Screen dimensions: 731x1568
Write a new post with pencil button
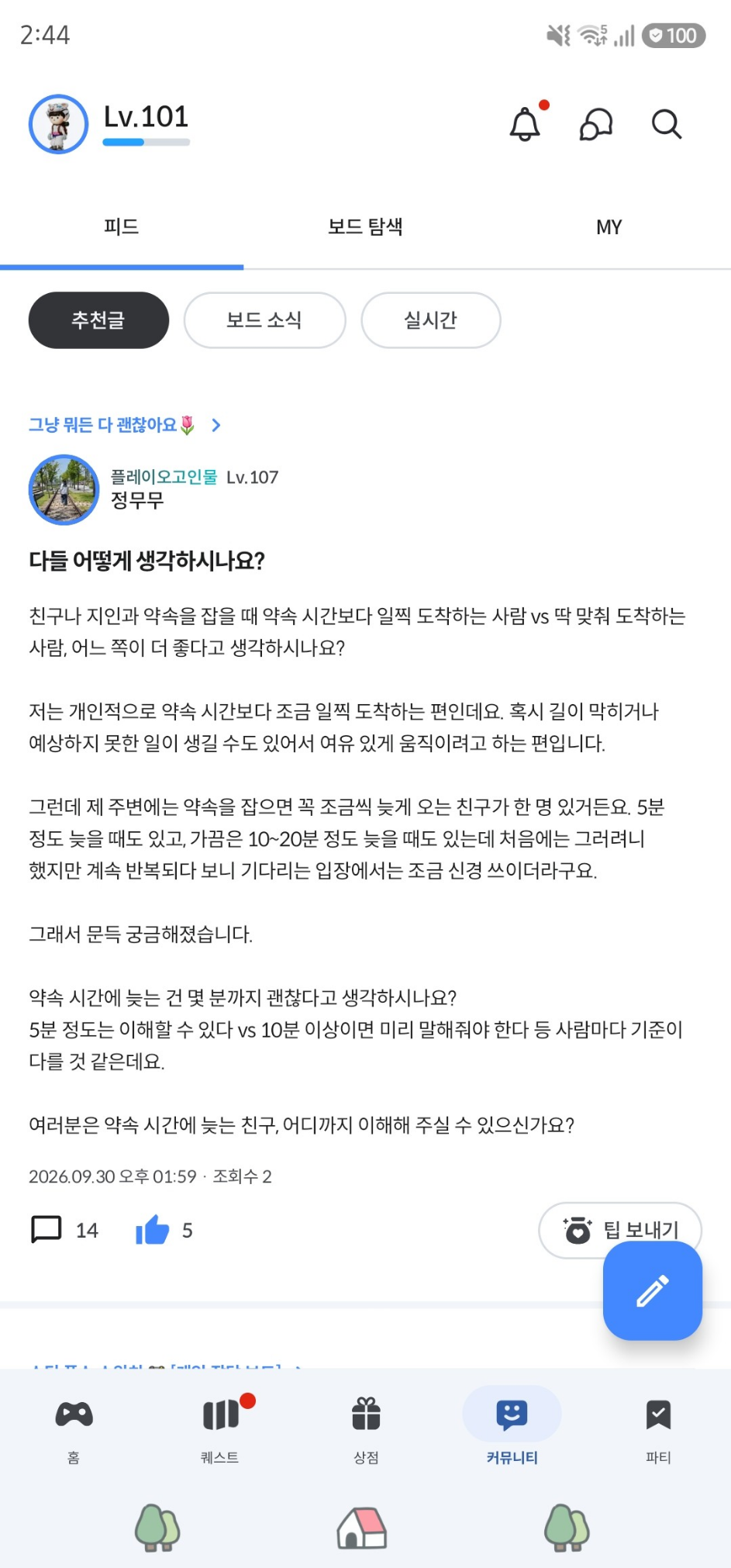coord(653,1290)
